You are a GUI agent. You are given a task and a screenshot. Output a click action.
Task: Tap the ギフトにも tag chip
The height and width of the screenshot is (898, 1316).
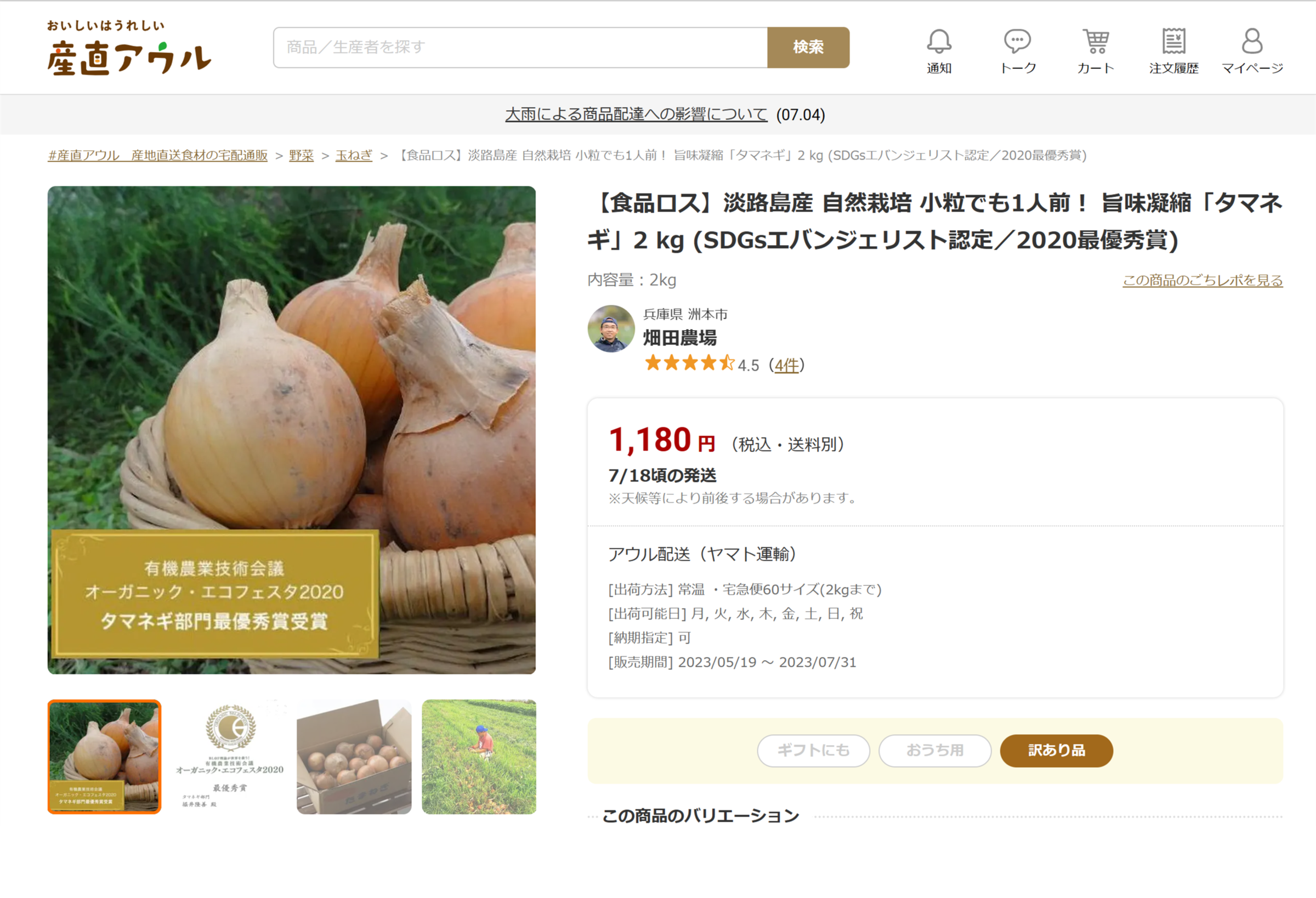(x=813, y=750)
